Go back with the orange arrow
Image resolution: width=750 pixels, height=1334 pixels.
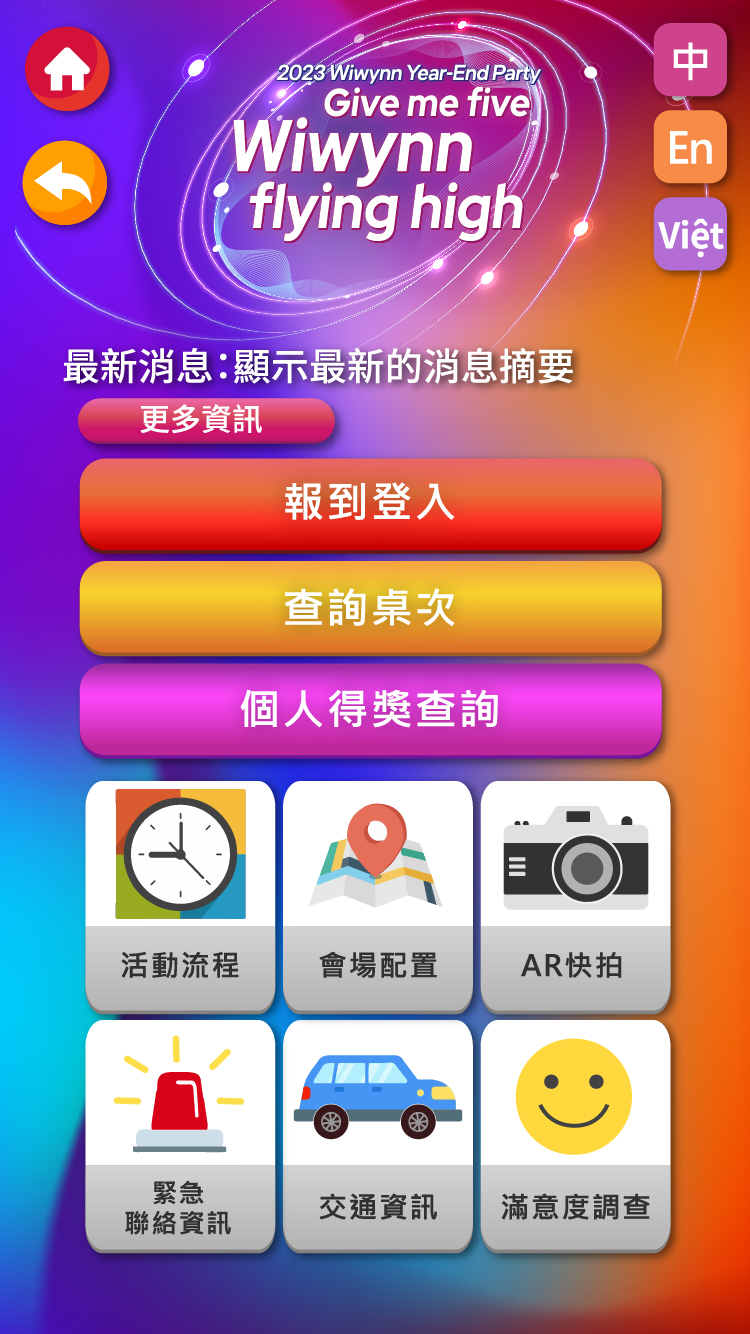pos(65,183)
